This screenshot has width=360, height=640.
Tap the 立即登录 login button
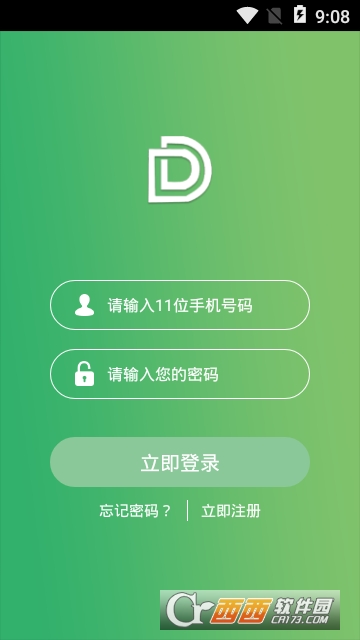pos(180,462)
